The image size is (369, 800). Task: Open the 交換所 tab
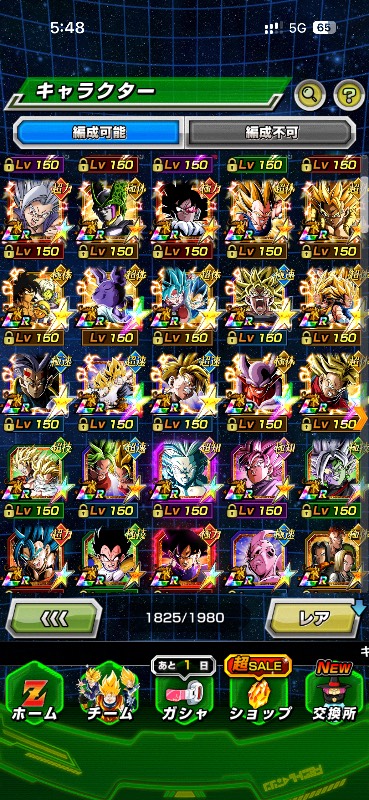click(x=334, y=693)
